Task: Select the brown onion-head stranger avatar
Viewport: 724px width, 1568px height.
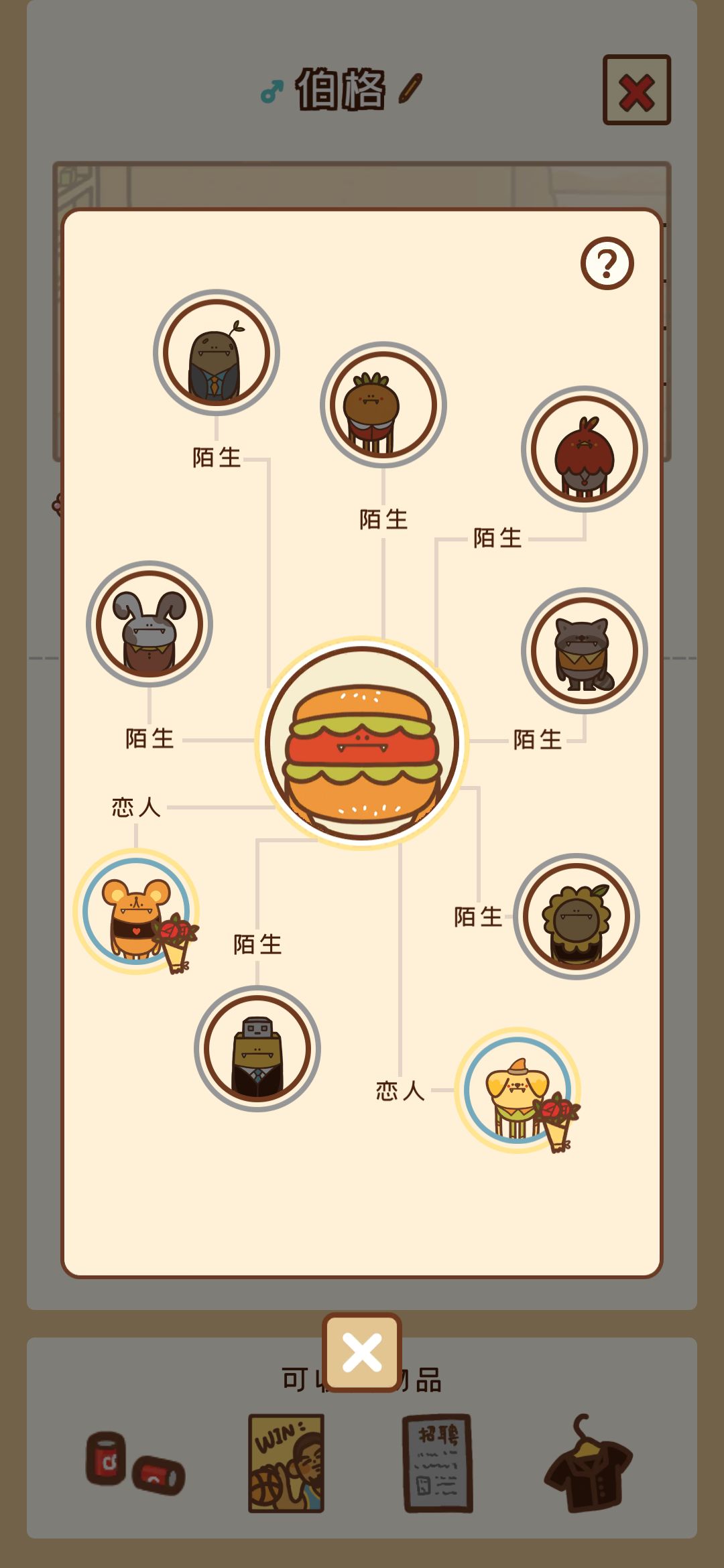Action: (x=383, y=405)
